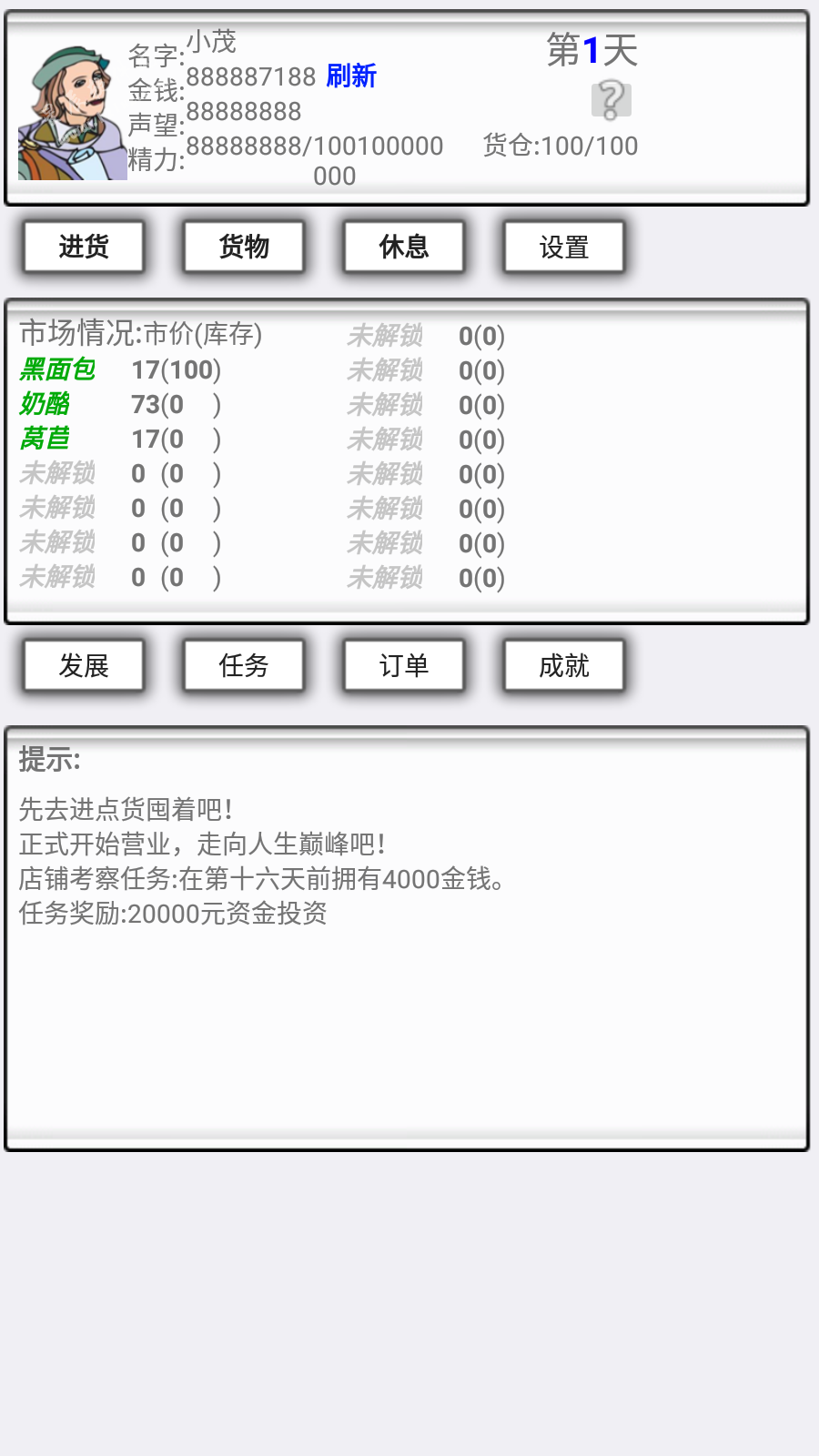Tap the 订单 orders button
This screenshot has width=819, height=1456.
click(404, 666)
